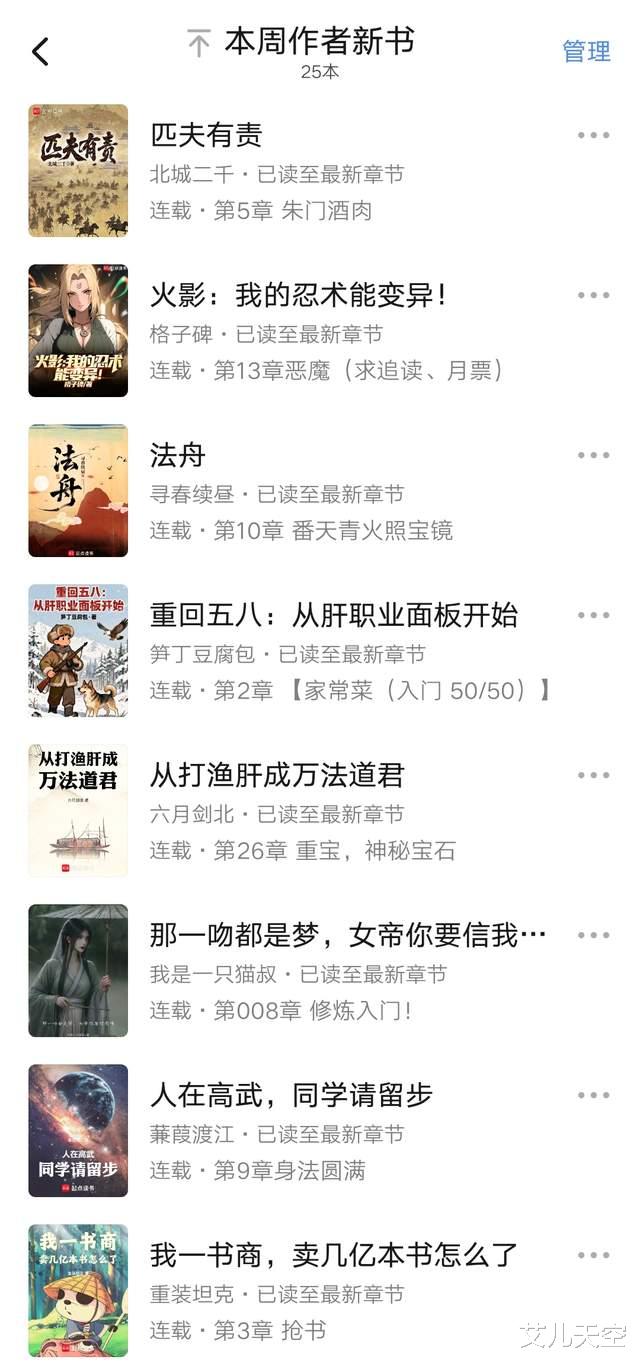The height and width of the screenshot is (1366, 640).
Task: Tap the three dots for 我一书商
Action: pos(593,1256)
